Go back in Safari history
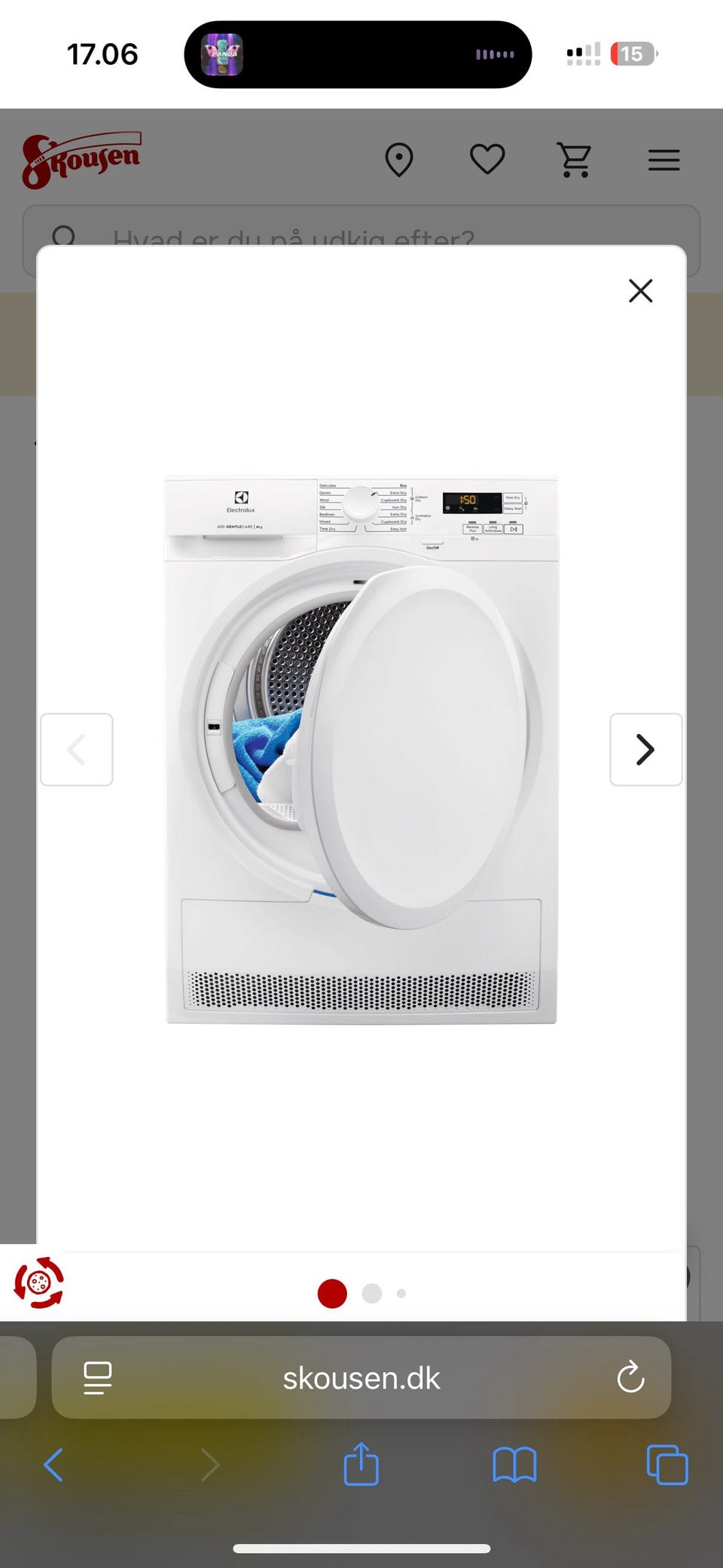The width and height of the screenshot is (723, 1568). click(x=53, y=1466)
